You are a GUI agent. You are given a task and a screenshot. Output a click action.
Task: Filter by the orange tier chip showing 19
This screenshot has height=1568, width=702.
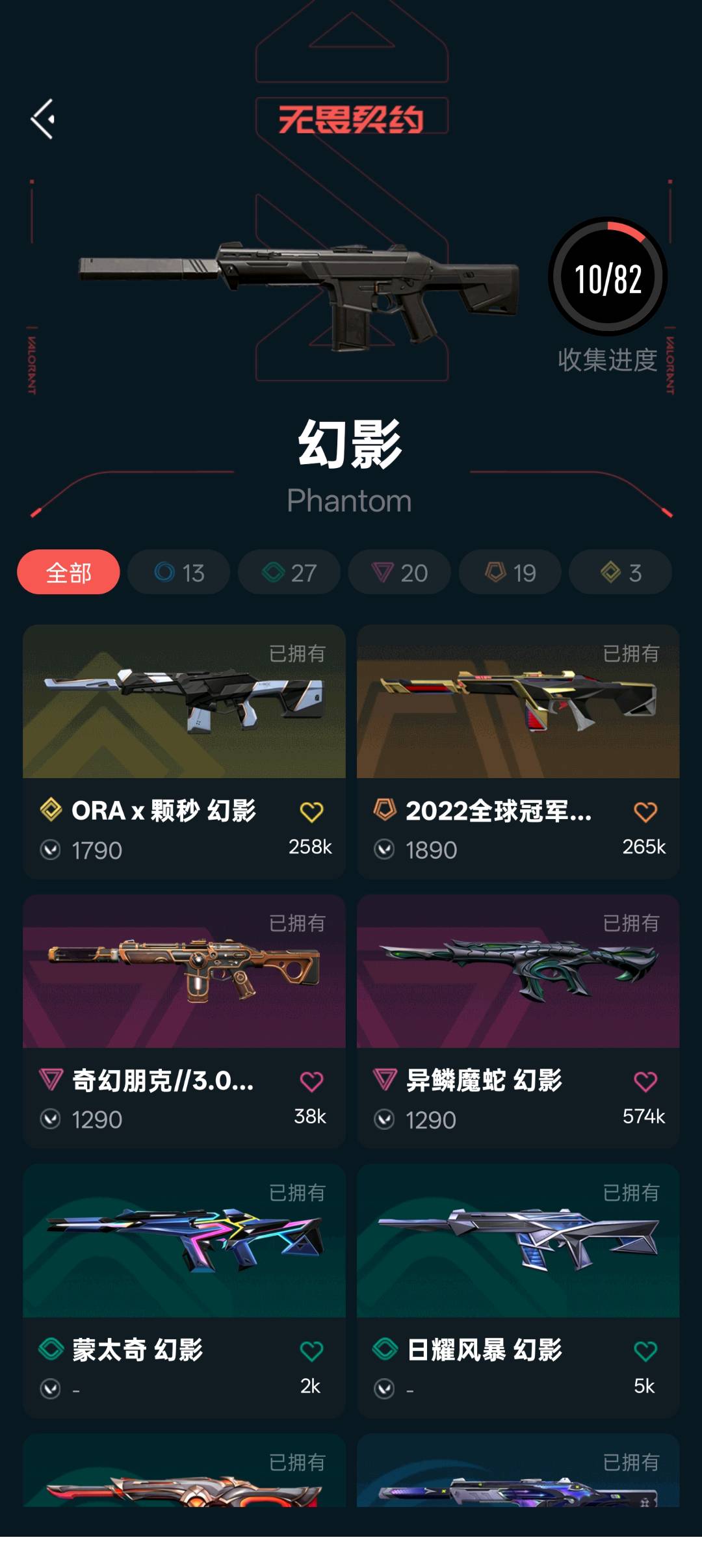pos(510,572)
